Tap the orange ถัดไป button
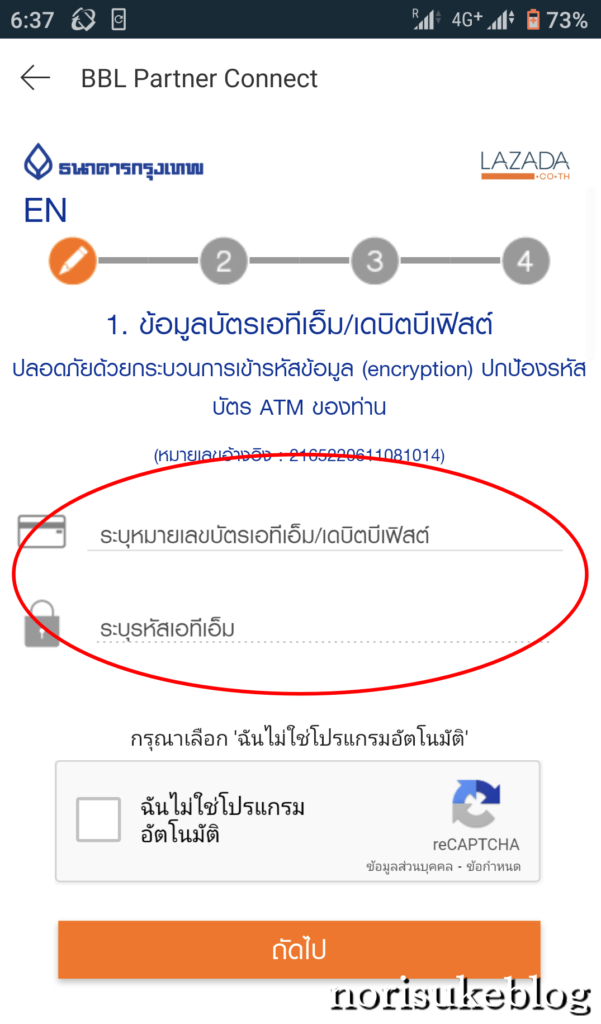Viewport: 601px width, 1024px height. (299, 949)
